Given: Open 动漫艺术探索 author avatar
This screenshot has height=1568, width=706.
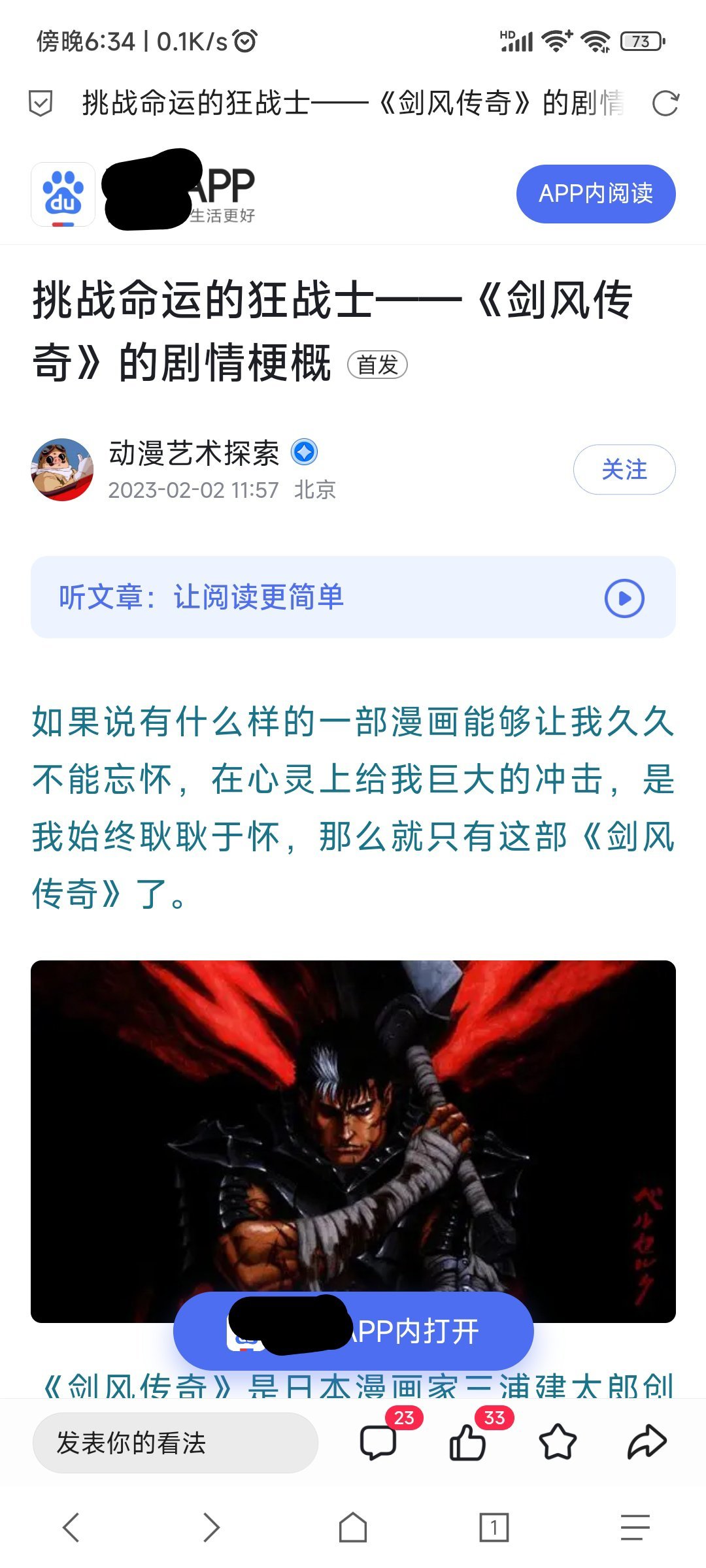Looking at the screenshot, I should 62,470.
